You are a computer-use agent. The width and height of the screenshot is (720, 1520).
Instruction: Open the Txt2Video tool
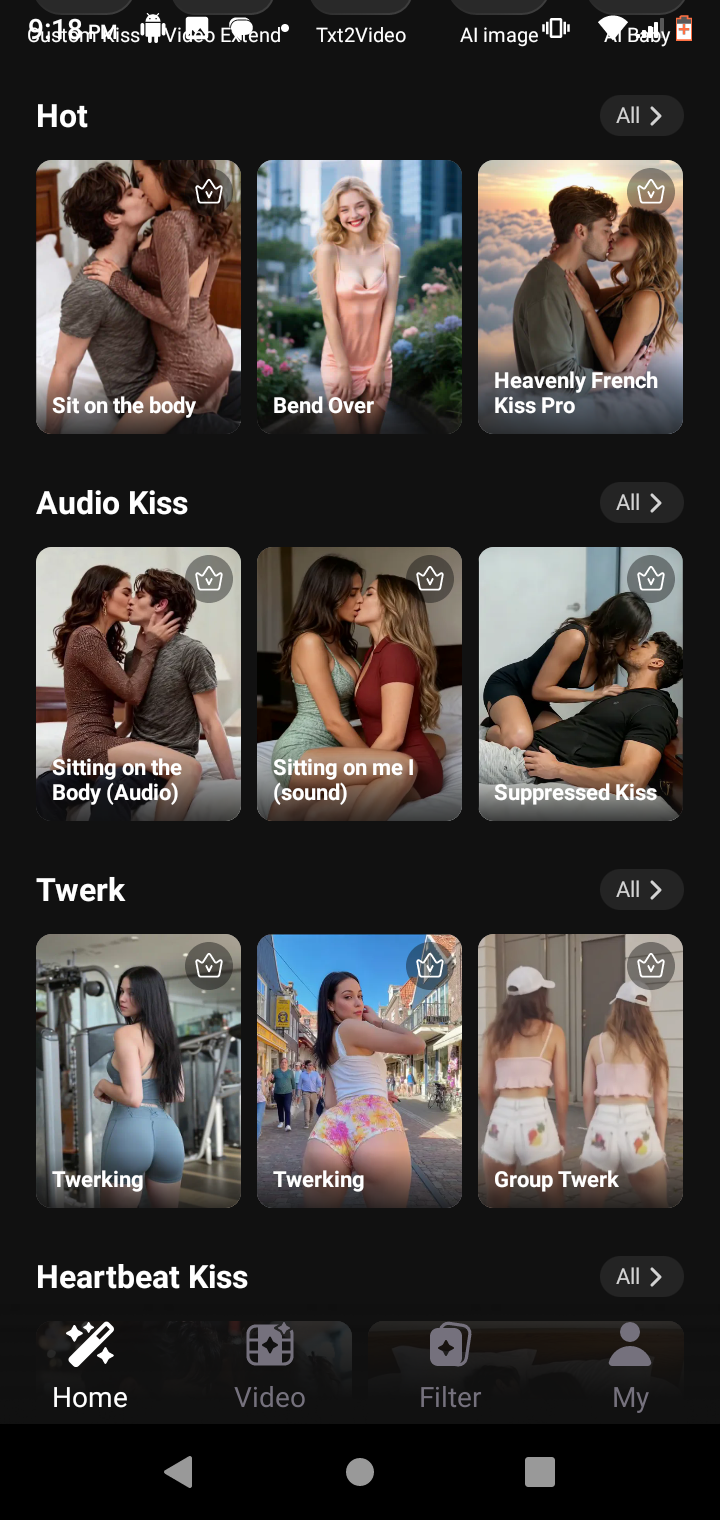click(x=361, y=35)
